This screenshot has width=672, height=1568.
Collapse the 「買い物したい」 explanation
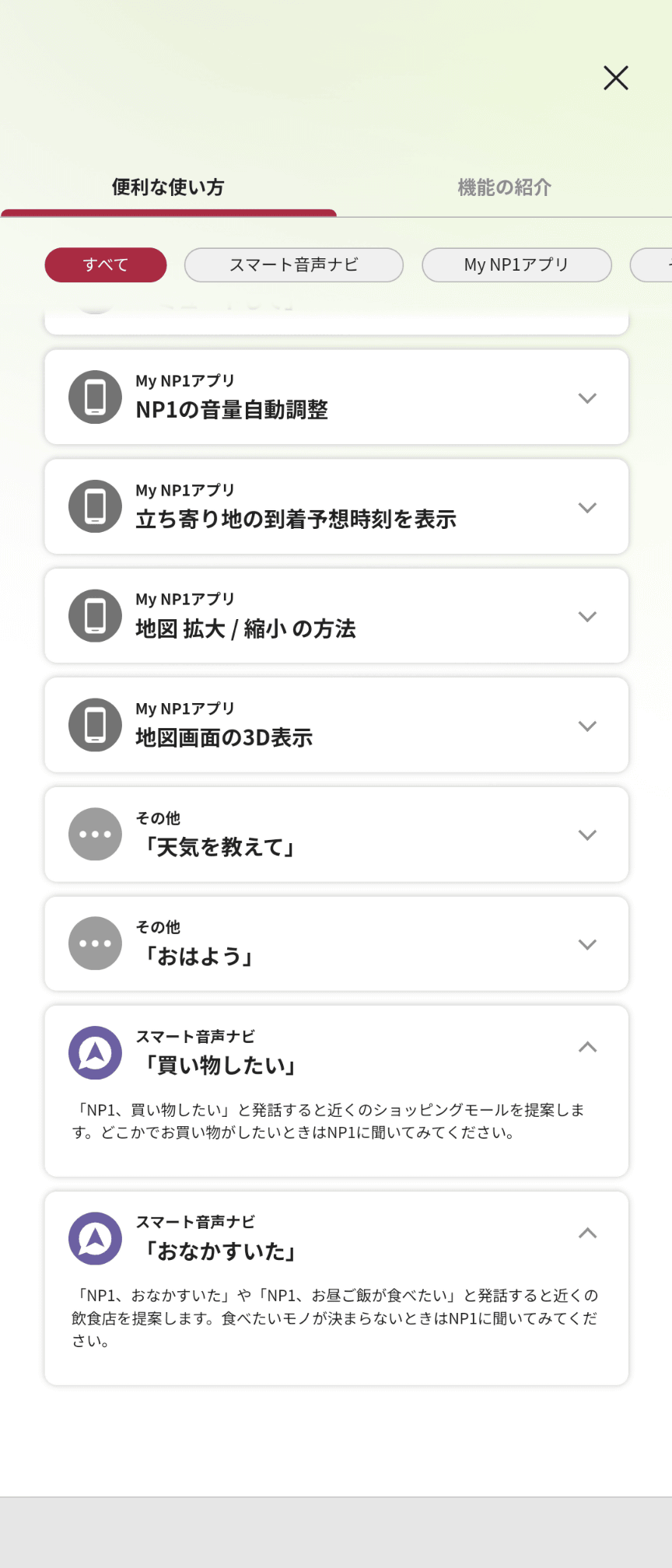point(587,1048)
